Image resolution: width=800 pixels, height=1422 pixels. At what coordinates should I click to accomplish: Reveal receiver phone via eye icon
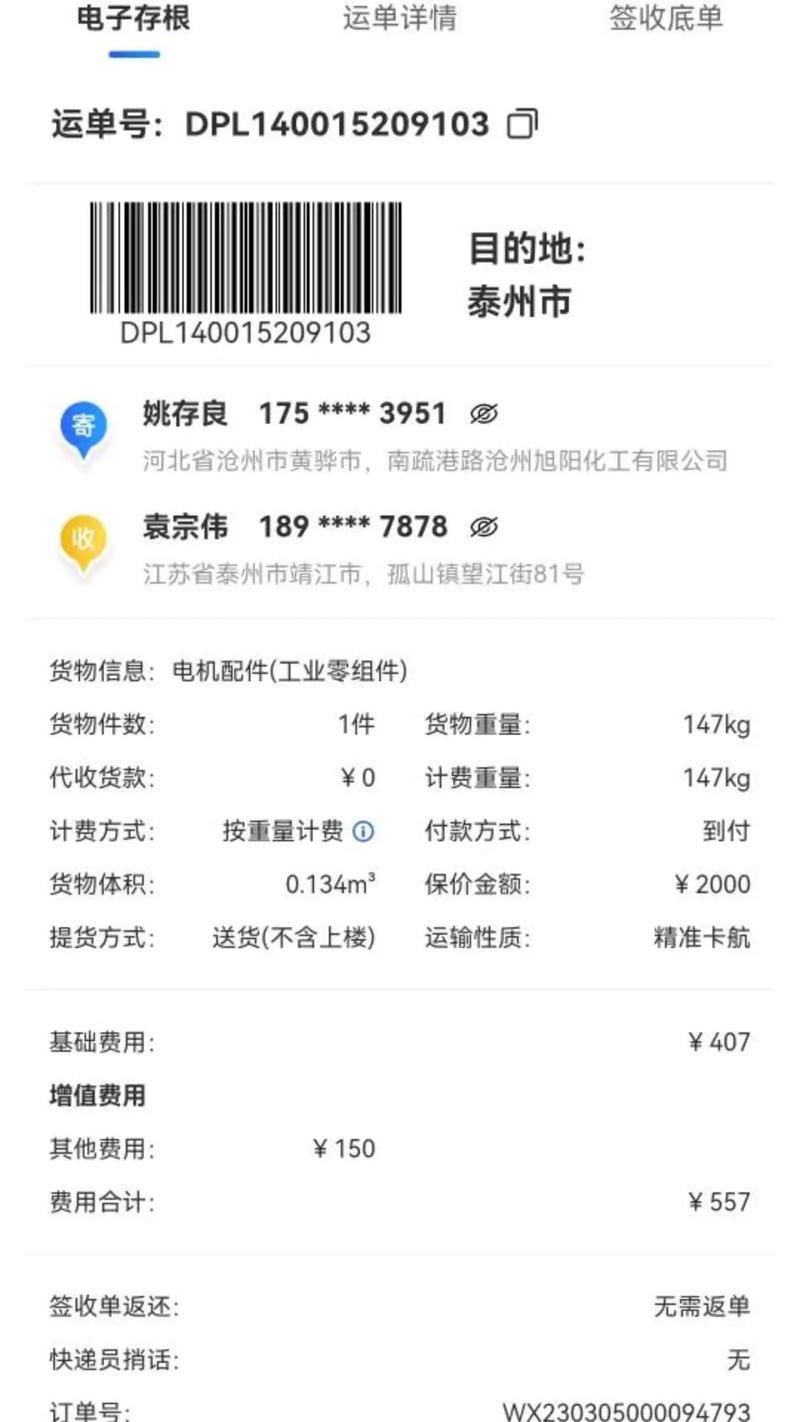pyautogui.click(x=484, y=526)
